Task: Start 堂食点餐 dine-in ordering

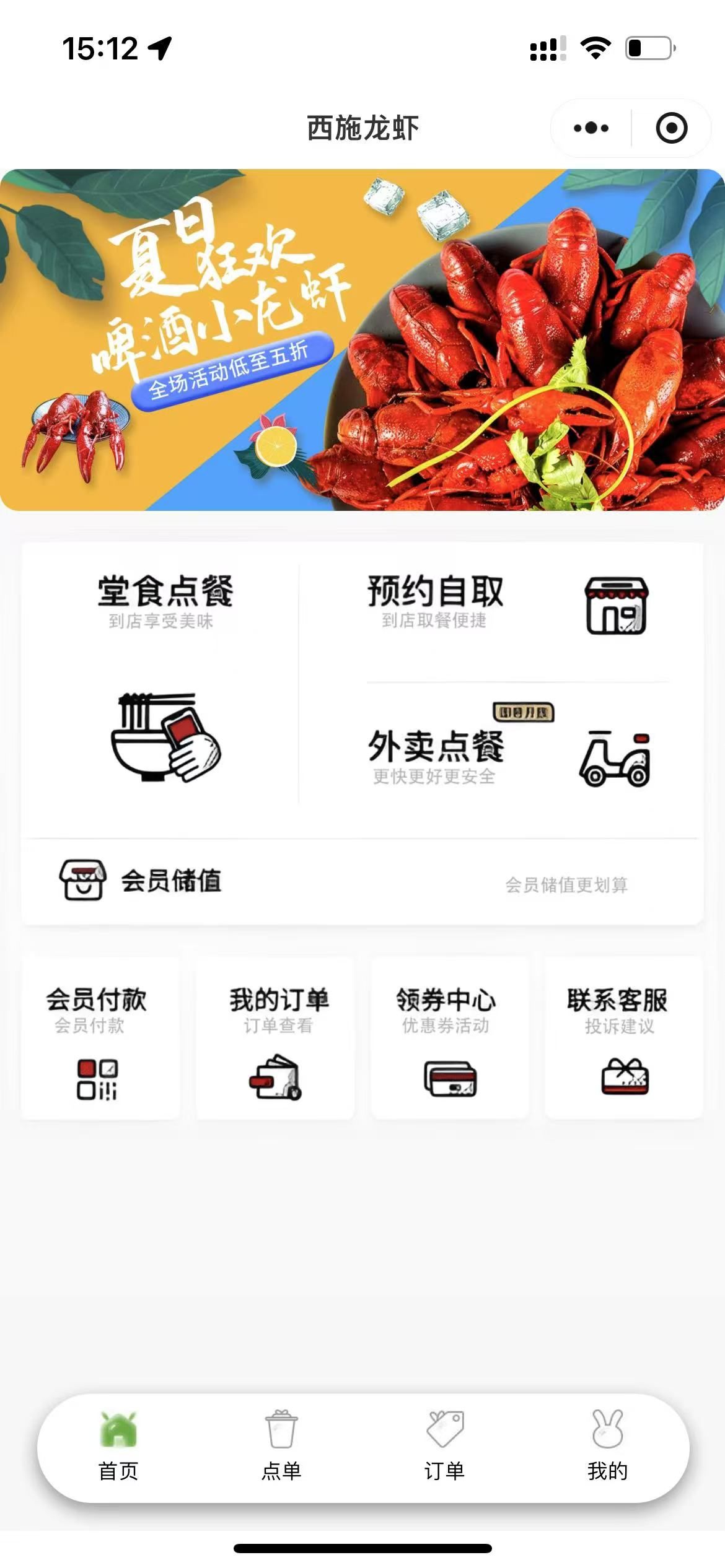Action: (164, 681)
